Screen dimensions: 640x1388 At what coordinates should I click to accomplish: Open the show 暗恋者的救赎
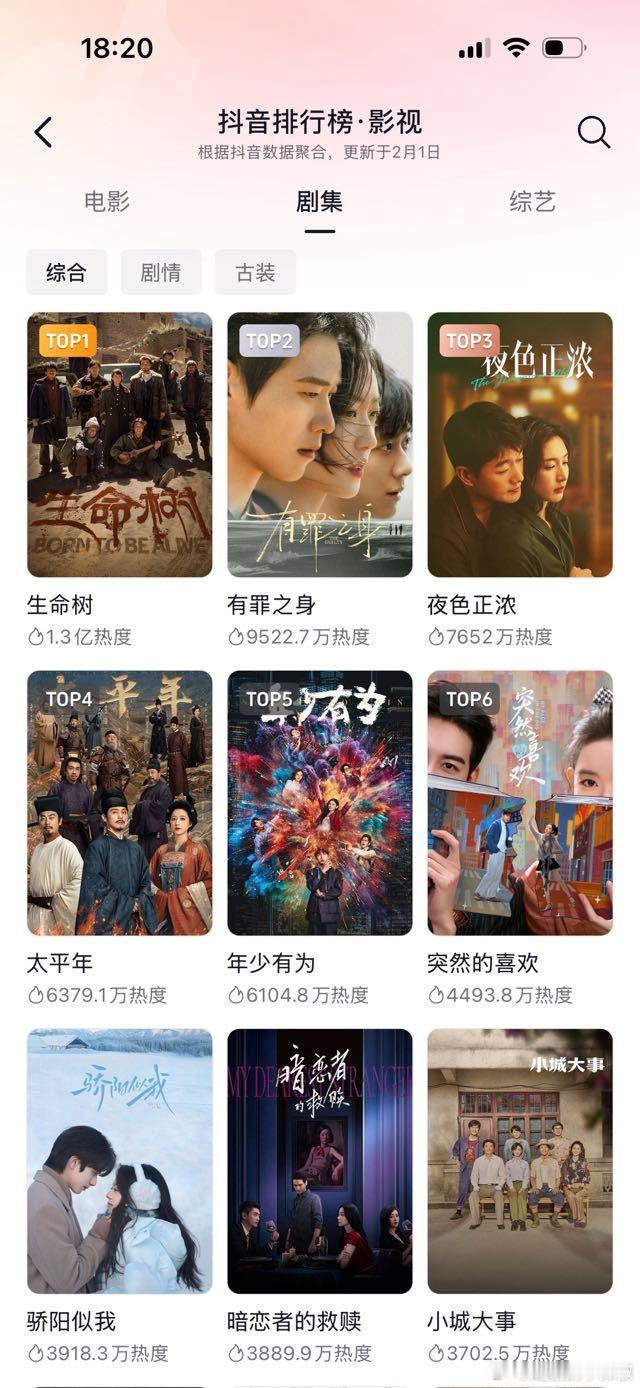tap(319, 1161)
